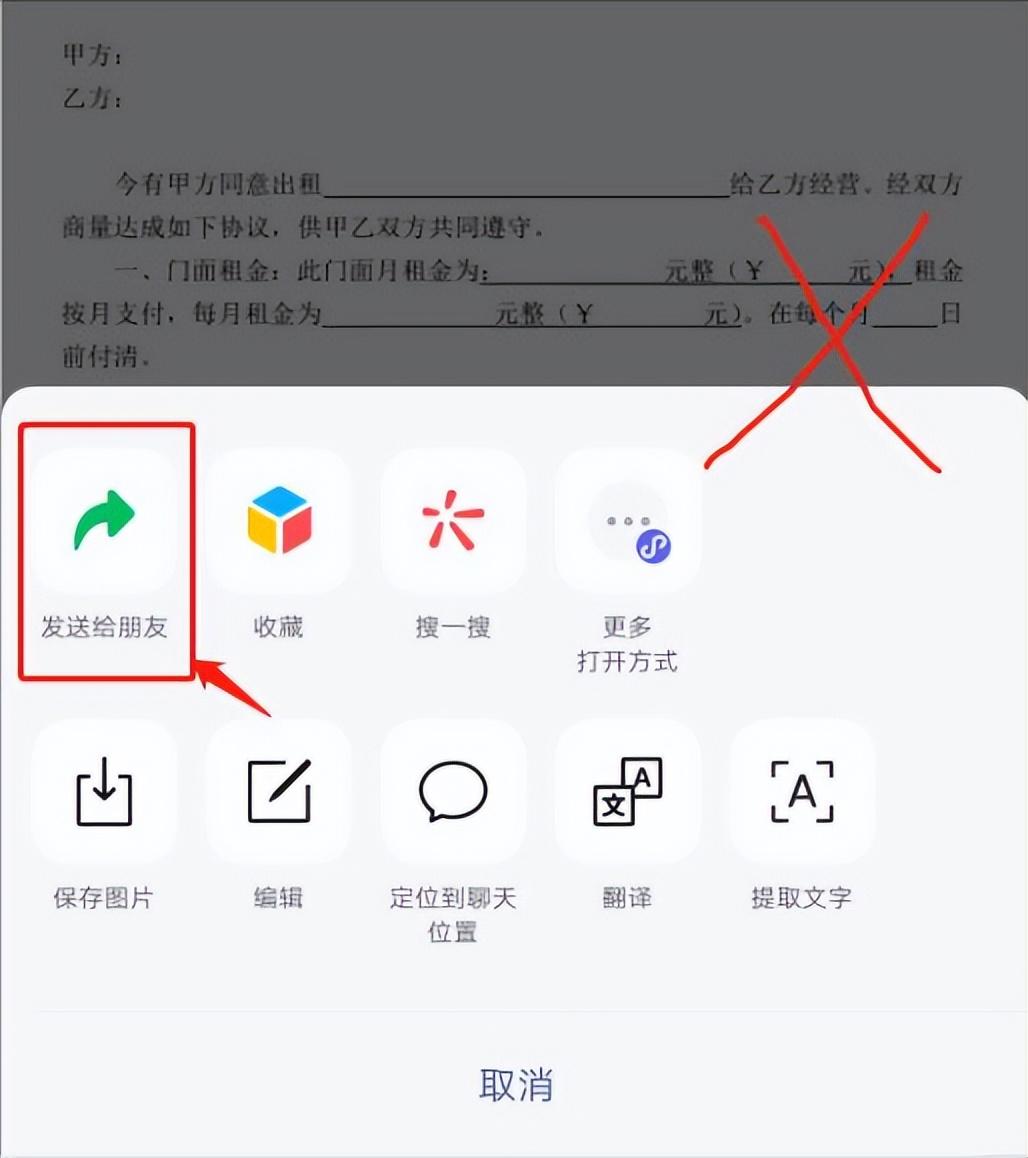Extract text using 提取文字
1028x1158 pixels.
802,792
